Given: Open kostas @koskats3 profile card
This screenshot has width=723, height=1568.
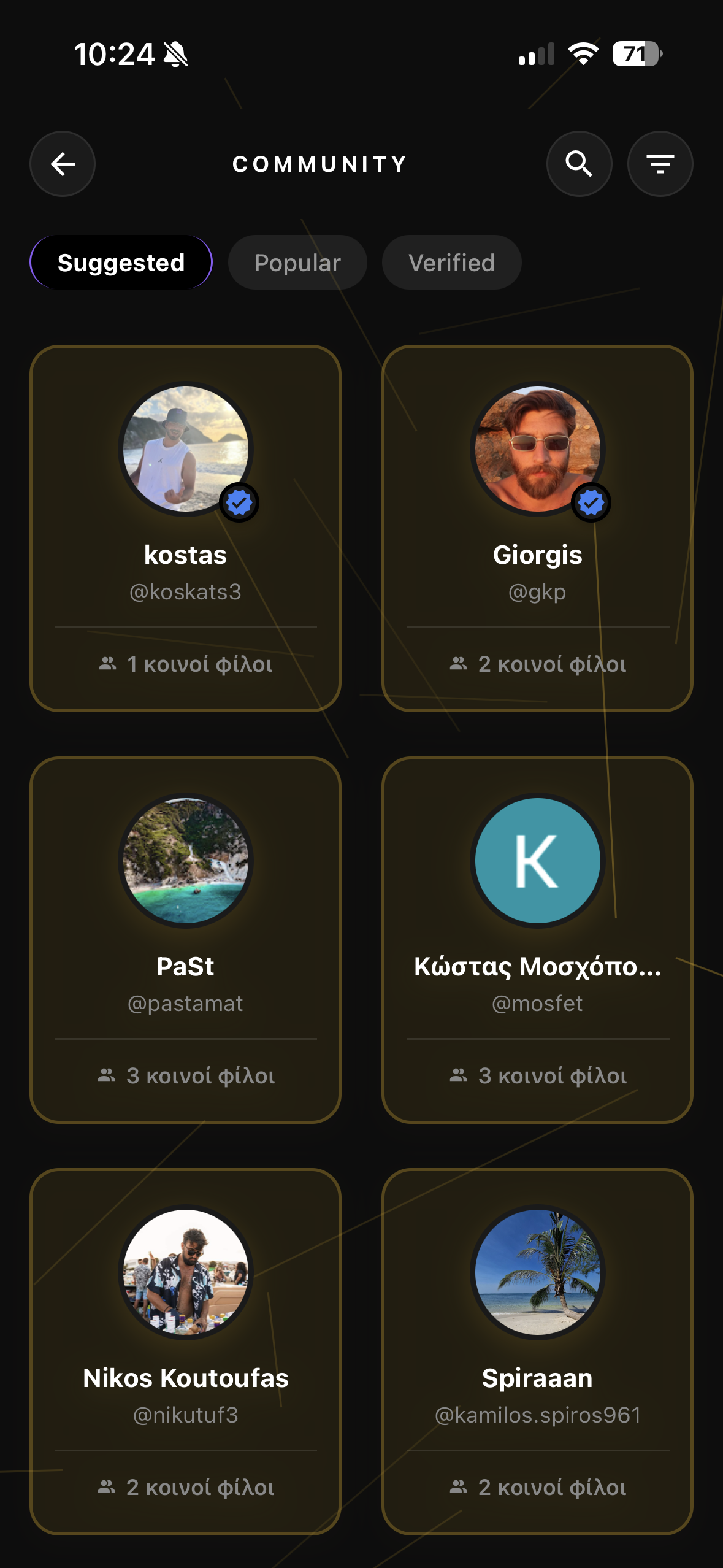Looking at the screenshot, I should point(185,528).
